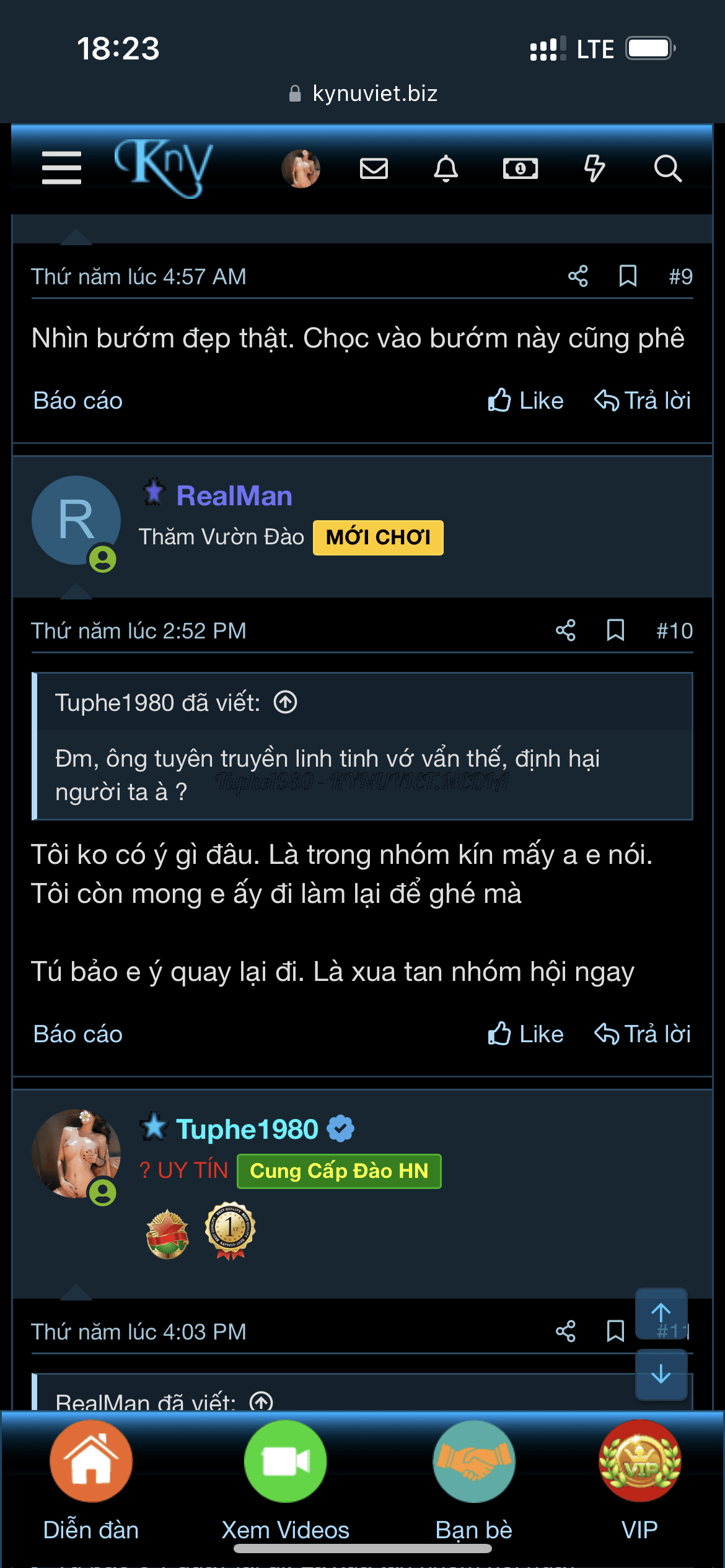This screenshot has width=725, height=1568.
Task: Open the notifications bell
Action: pos(446,168)
